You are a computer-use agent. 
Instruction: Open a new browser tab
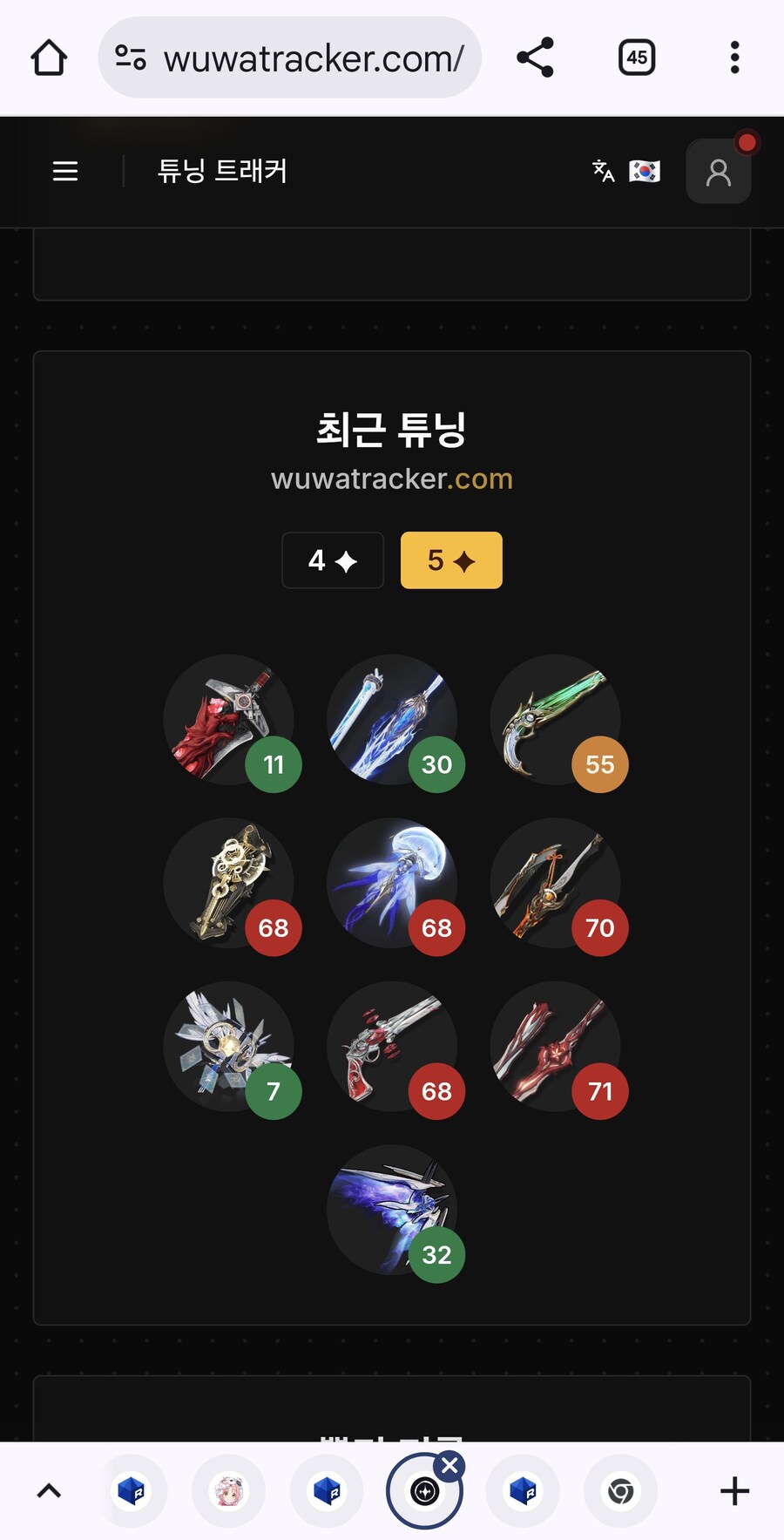coord(734,1491)
